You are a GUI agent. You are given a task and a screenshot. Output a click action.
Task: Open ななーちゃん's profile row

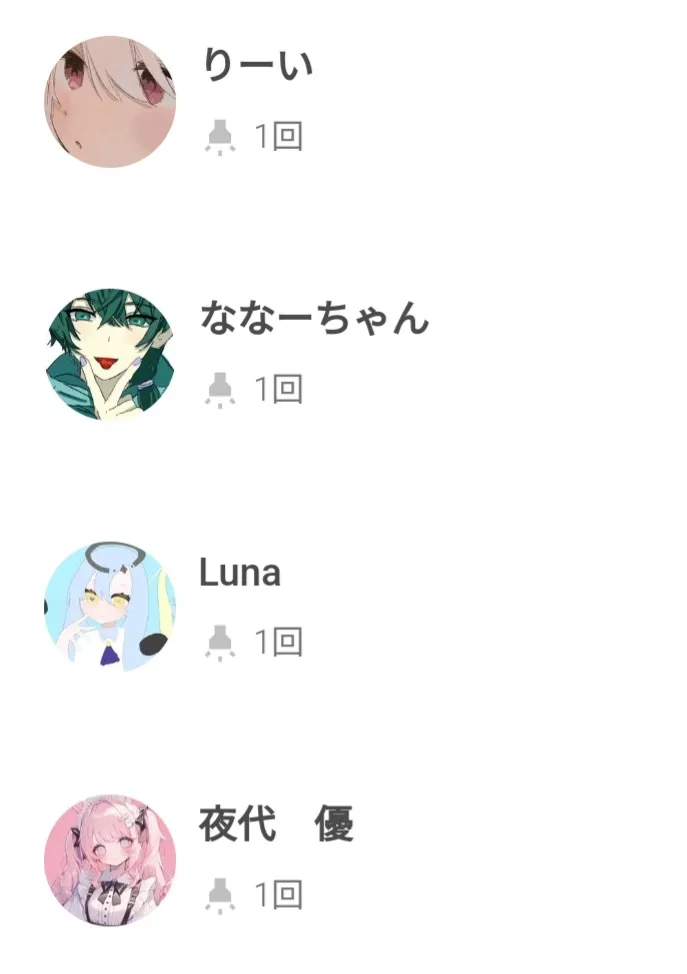pyautogui.click(x=314, y=319)
